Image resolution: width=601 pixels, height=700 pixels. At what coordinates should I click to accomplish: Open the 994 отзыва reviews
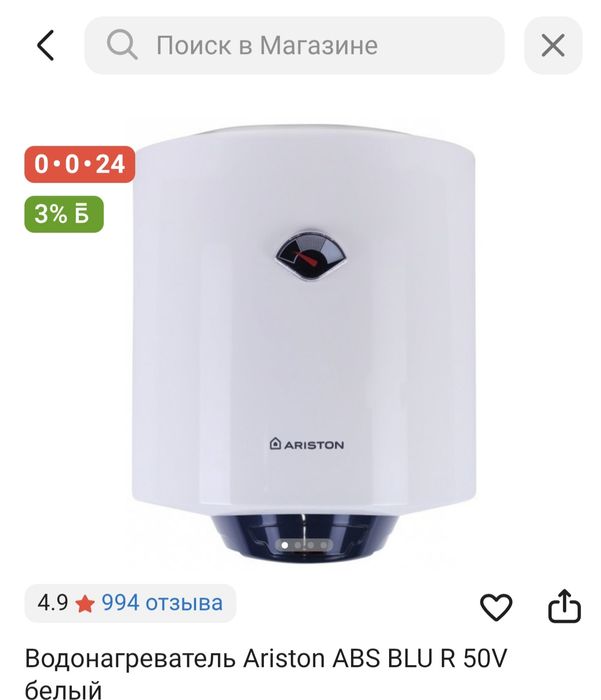pos(162,603)
